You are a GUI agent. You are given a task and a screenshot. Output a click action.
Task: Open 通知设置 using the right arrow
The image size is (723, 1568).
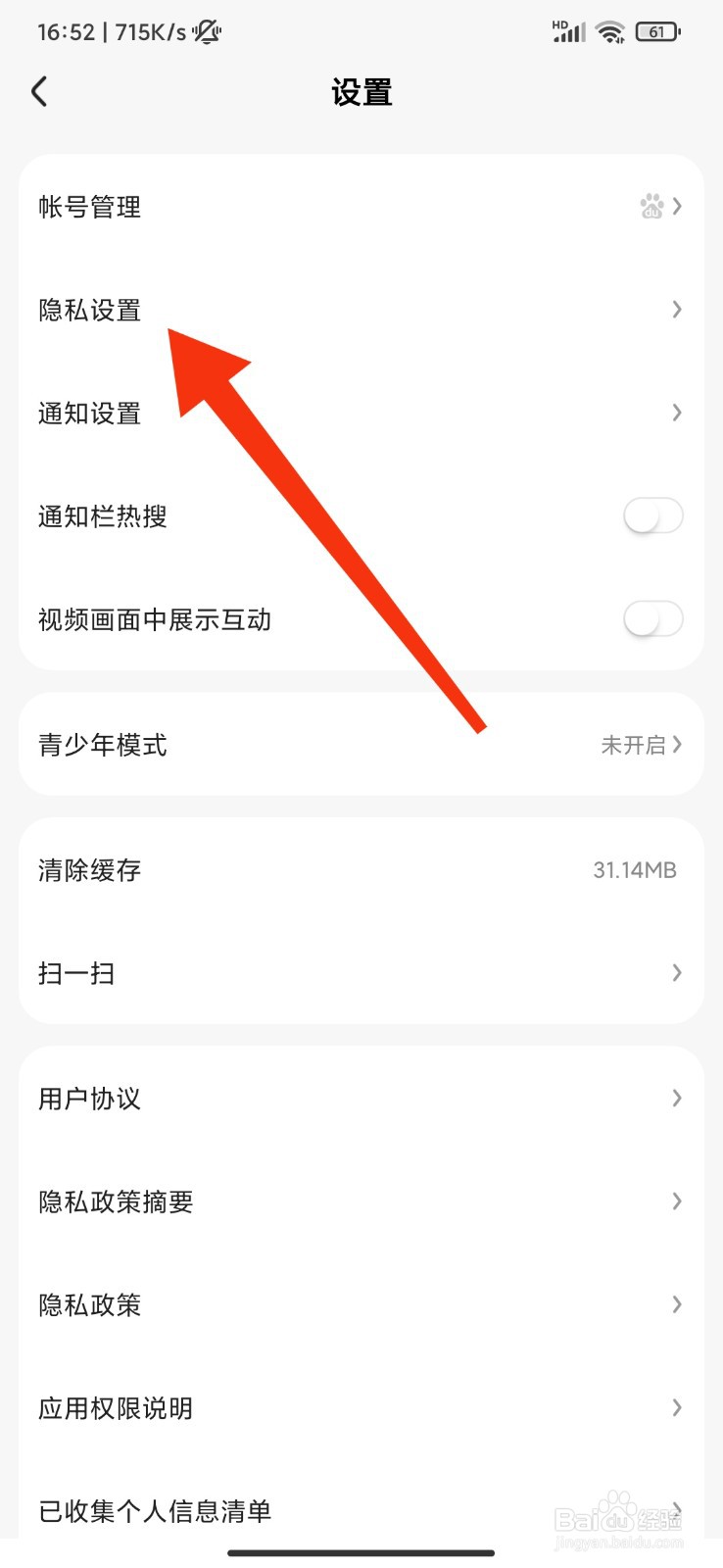click(676, 413)
